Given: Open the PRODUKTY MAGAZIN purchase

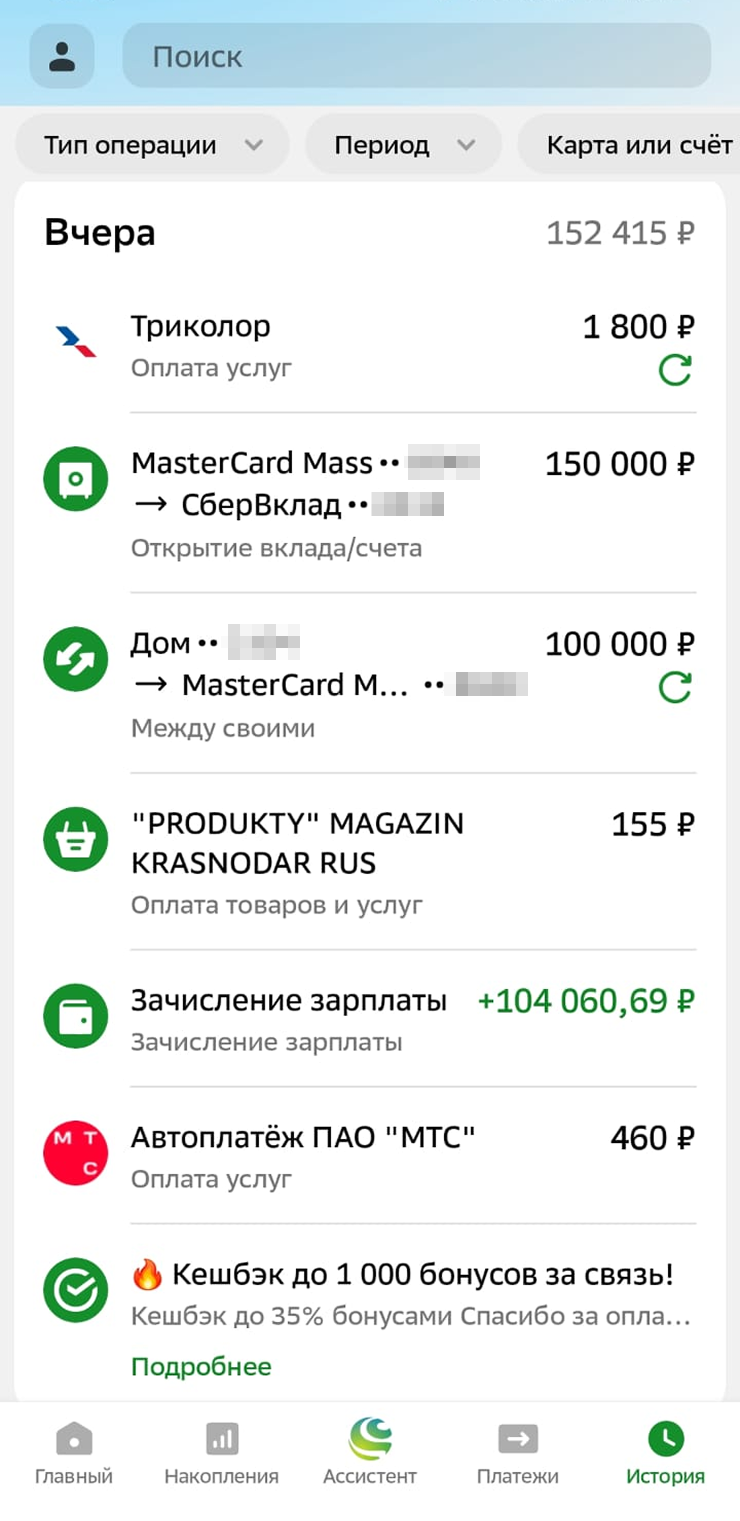Looking at the screenshot, I should 370,862.
